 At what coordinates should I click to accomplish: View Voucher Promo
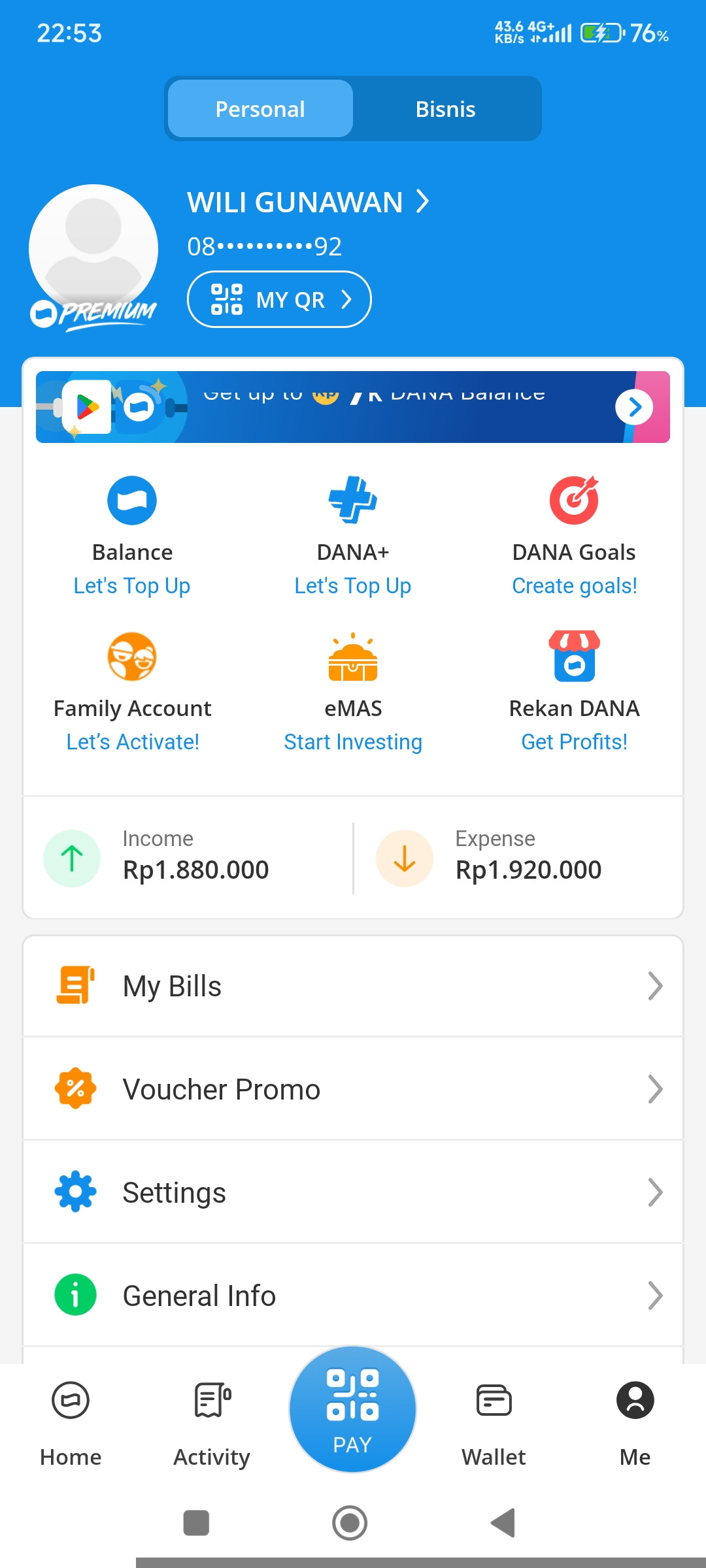[353, 1089]
